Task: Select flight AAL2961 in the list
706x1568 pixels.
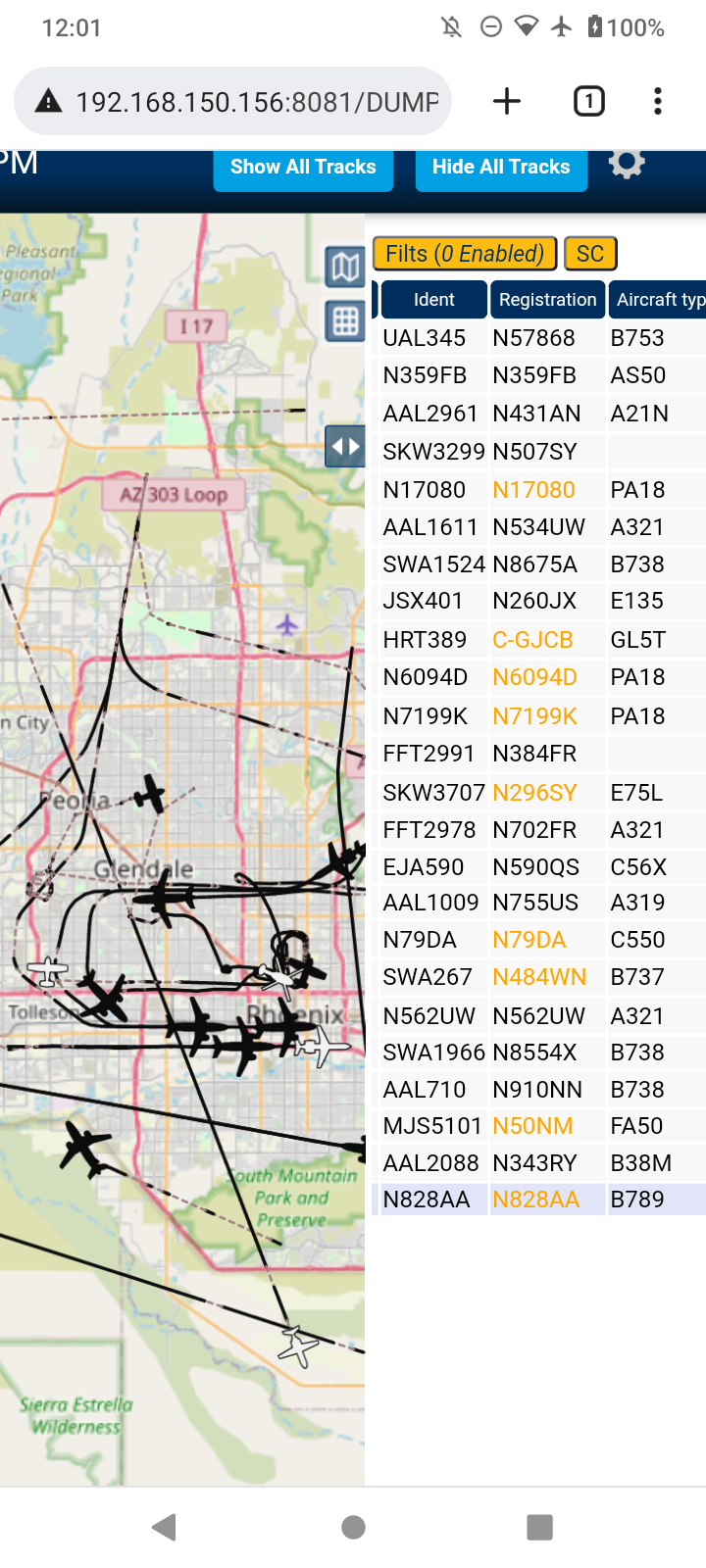Action: (539, 414)
